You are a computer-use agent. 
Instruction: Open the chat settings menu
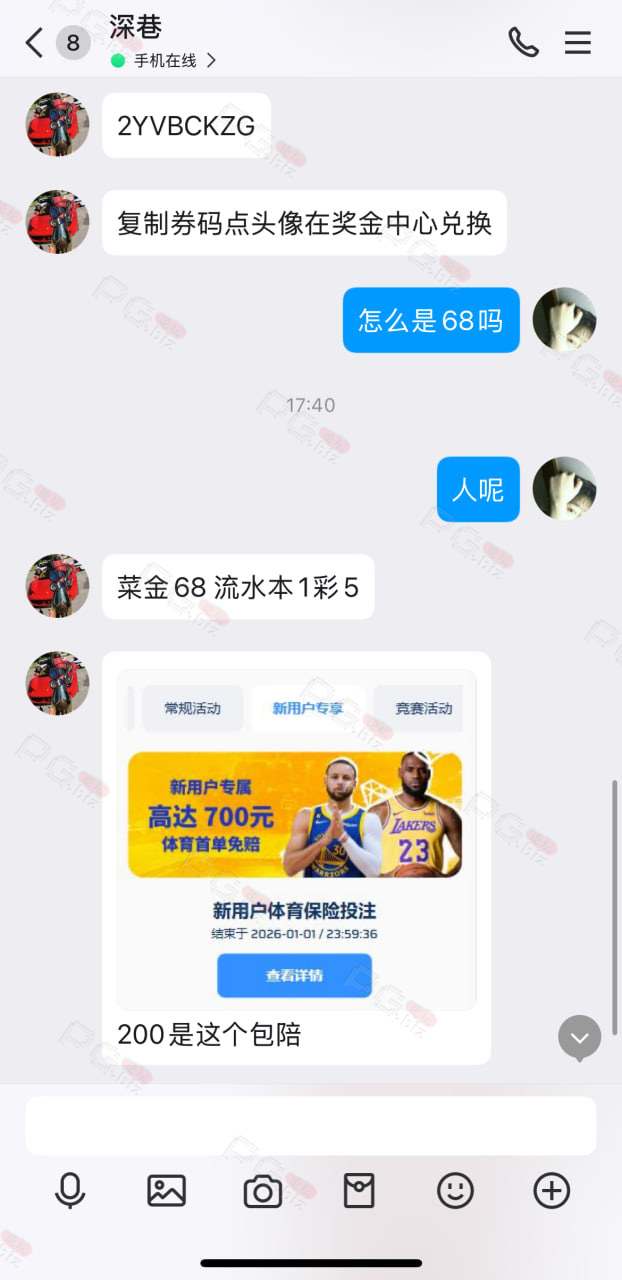578,43
